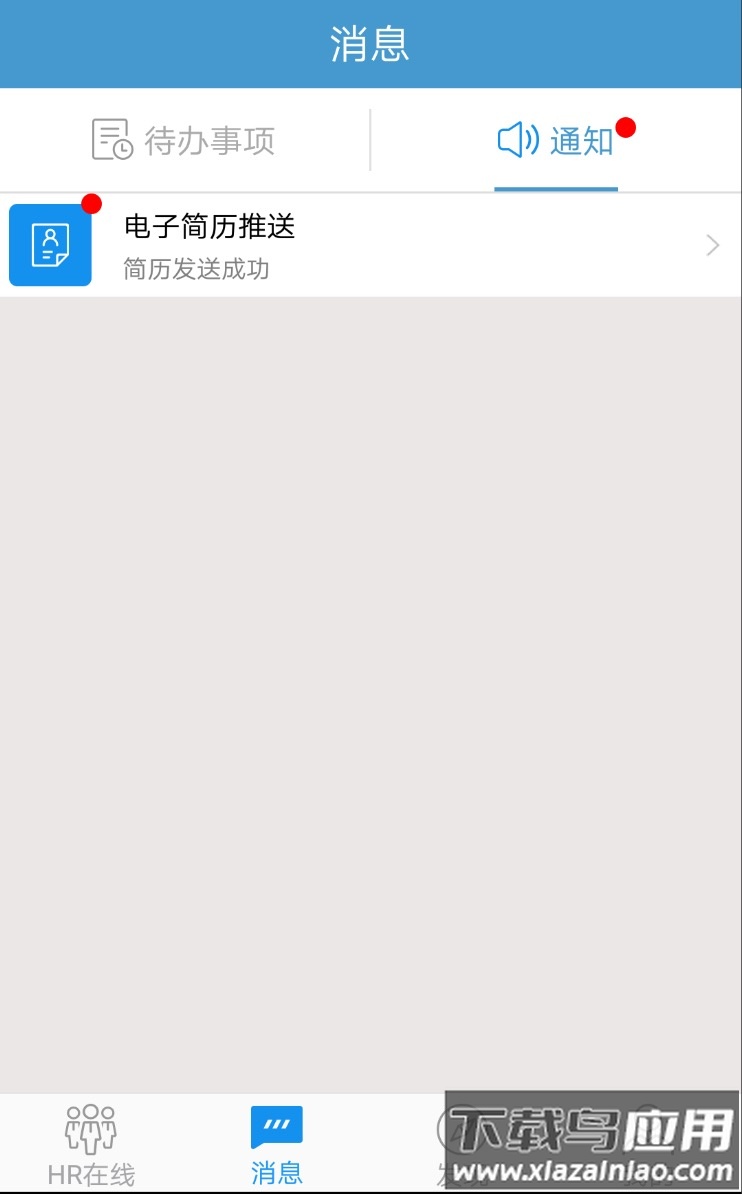Image resolution: width=742 pixels, height=1194 pixels.
Task: Tap the chevron arrow on the 电子简历推送 row
Action: point(711,244)
